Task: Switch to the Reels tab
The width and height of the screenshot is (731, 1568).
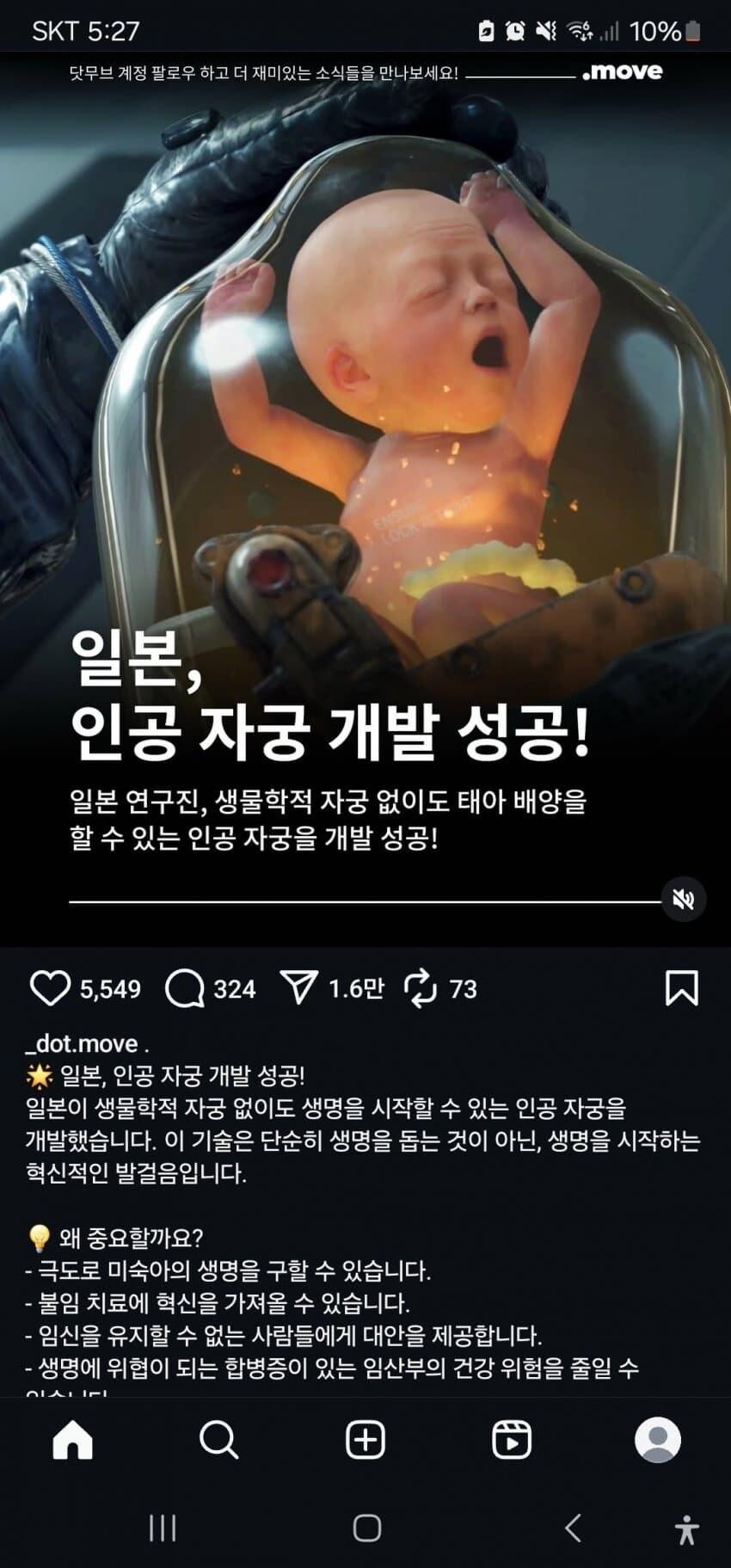Action: (512, 1440)
